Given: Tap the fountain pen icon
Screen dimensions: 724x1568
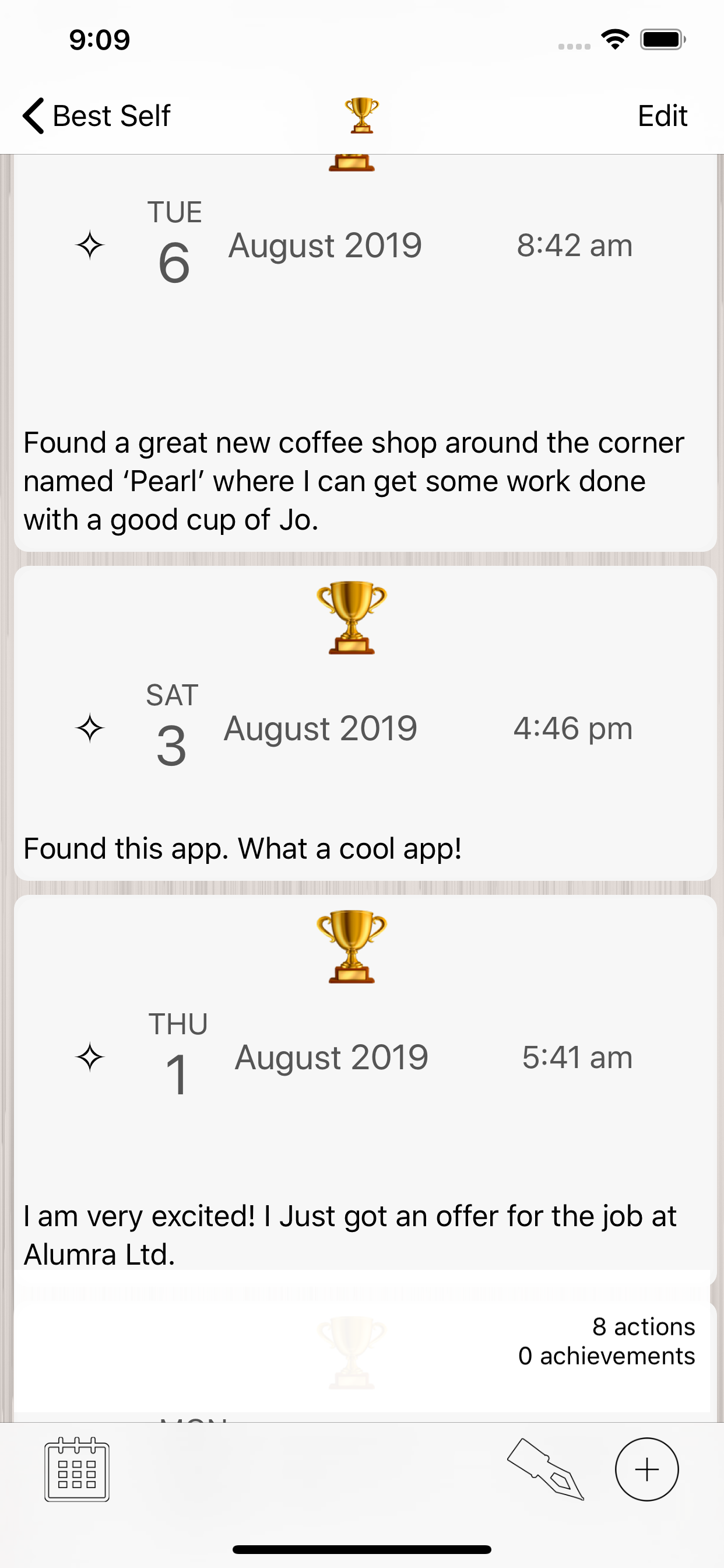Looking at the screenshot, I should click(x=545, y=1469).
